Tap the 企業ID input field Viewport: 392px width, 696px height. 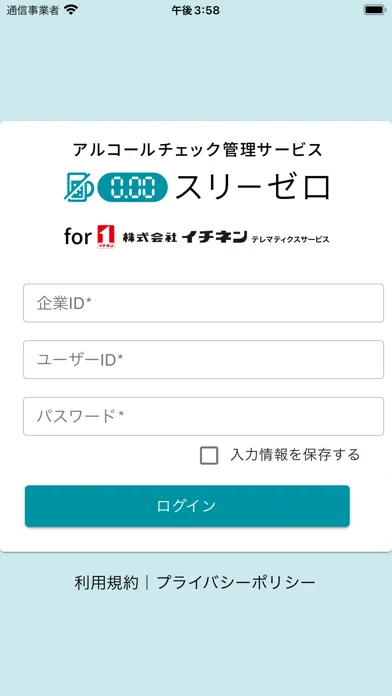point(203,303)
